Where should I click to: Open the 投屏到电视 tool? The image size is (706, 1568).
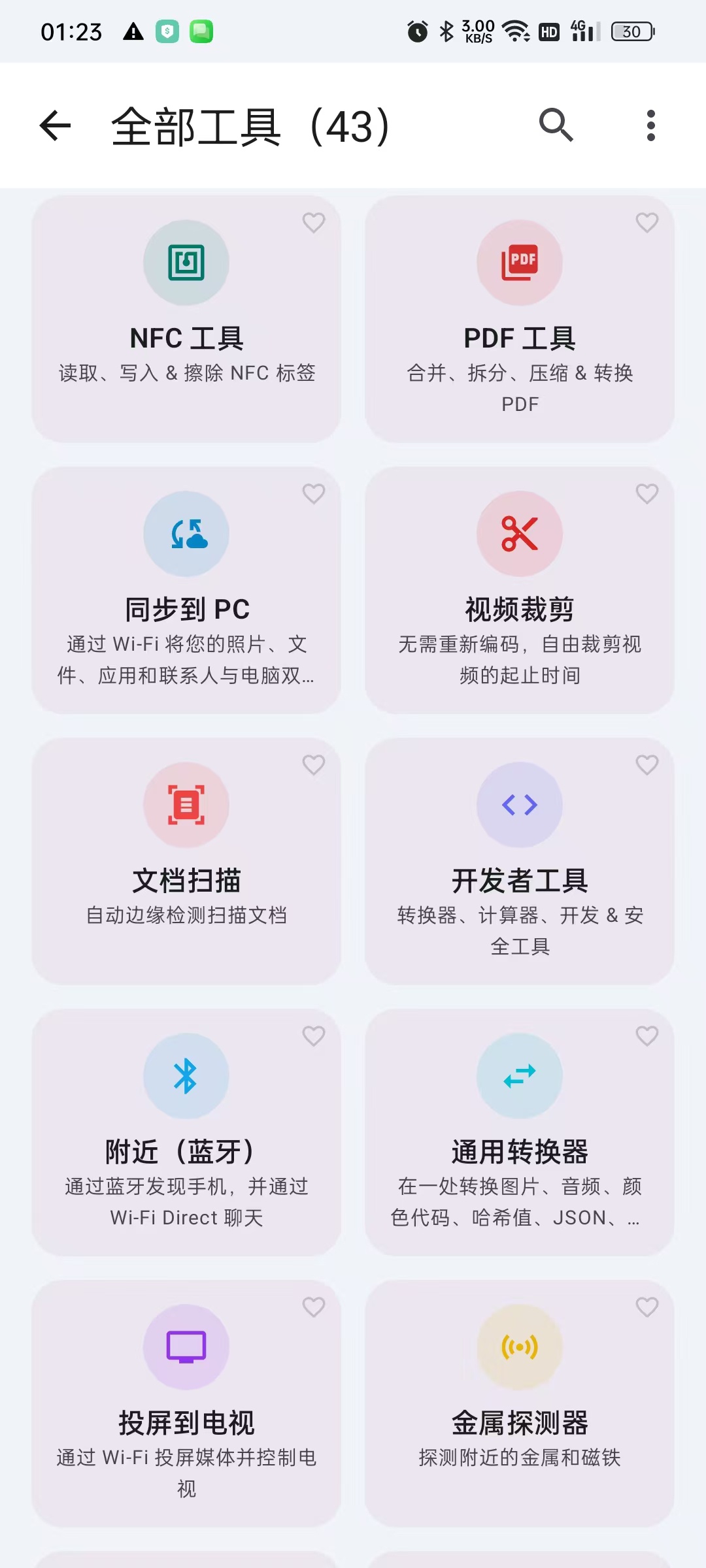click(186, 1403)
